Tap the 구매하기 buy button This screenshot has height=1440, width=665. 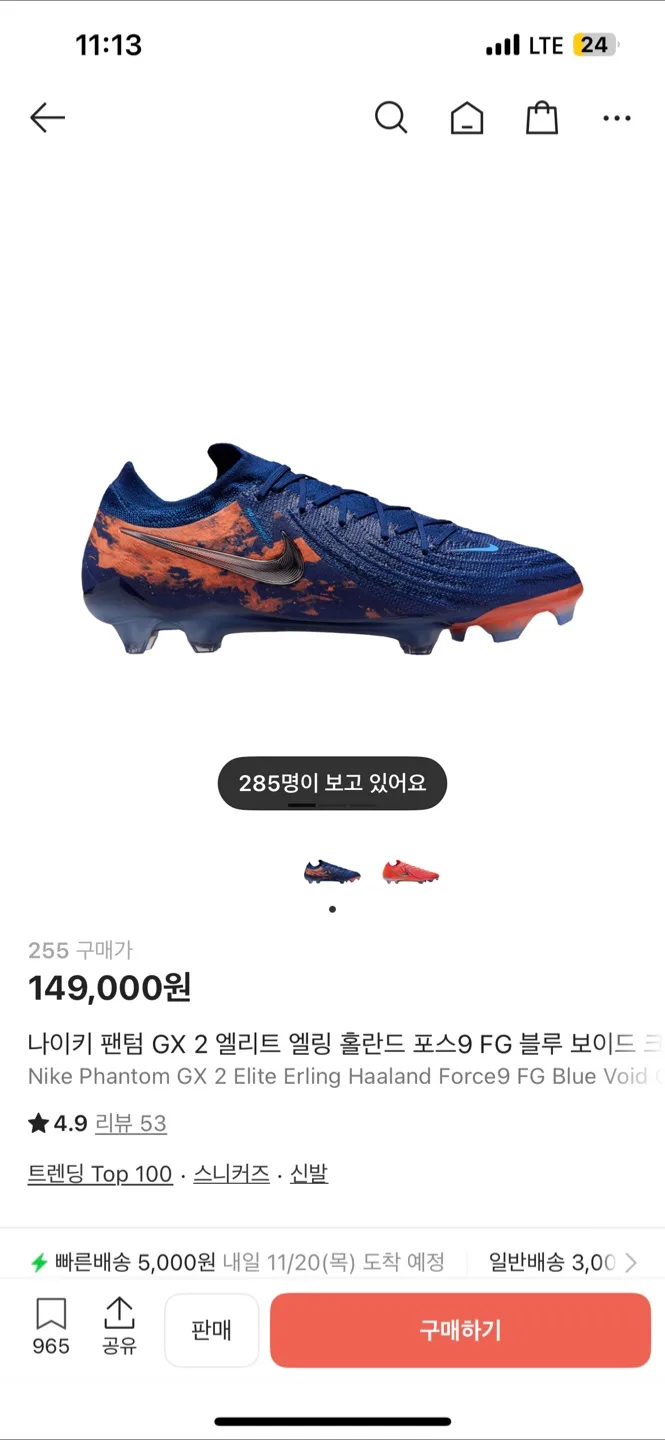pos(460,1330)
